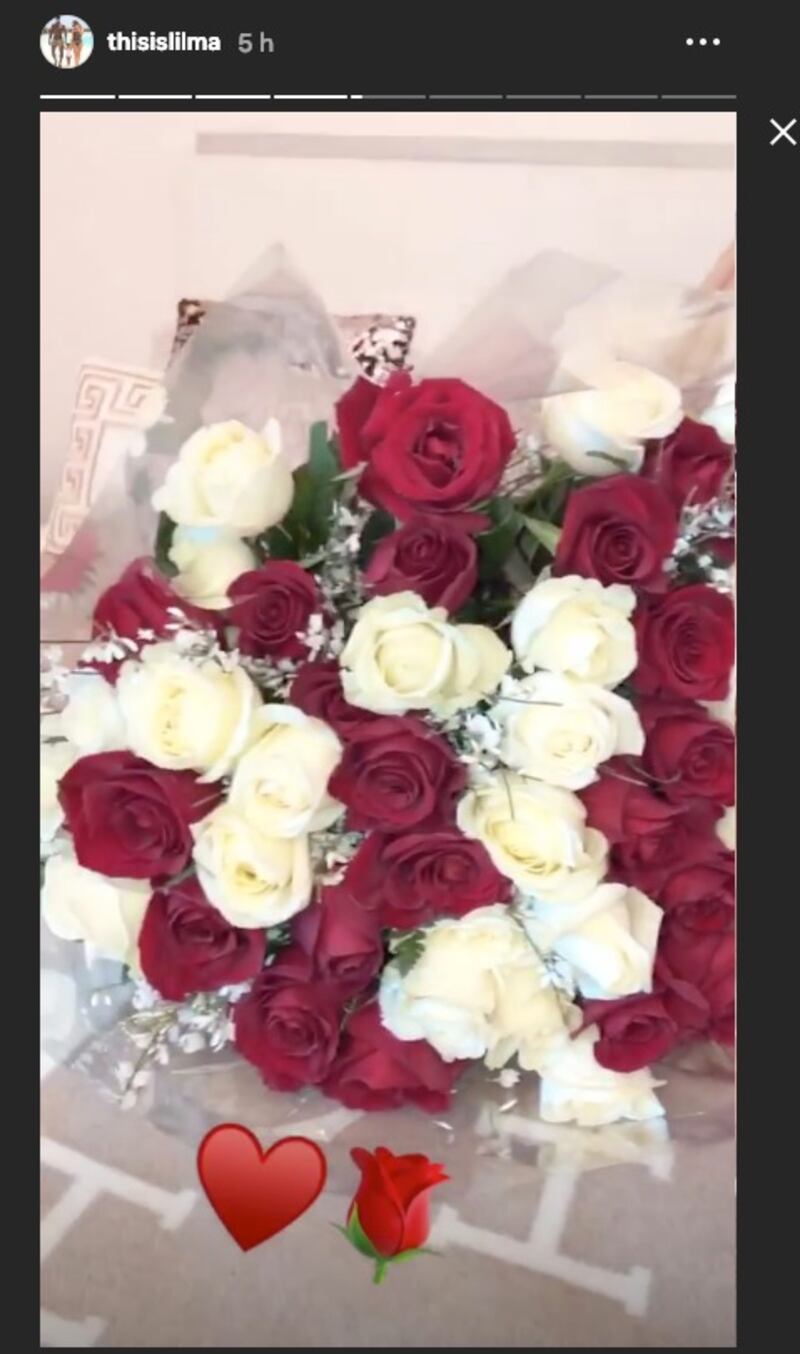Open the three-dot story options menu

[702, 42]
